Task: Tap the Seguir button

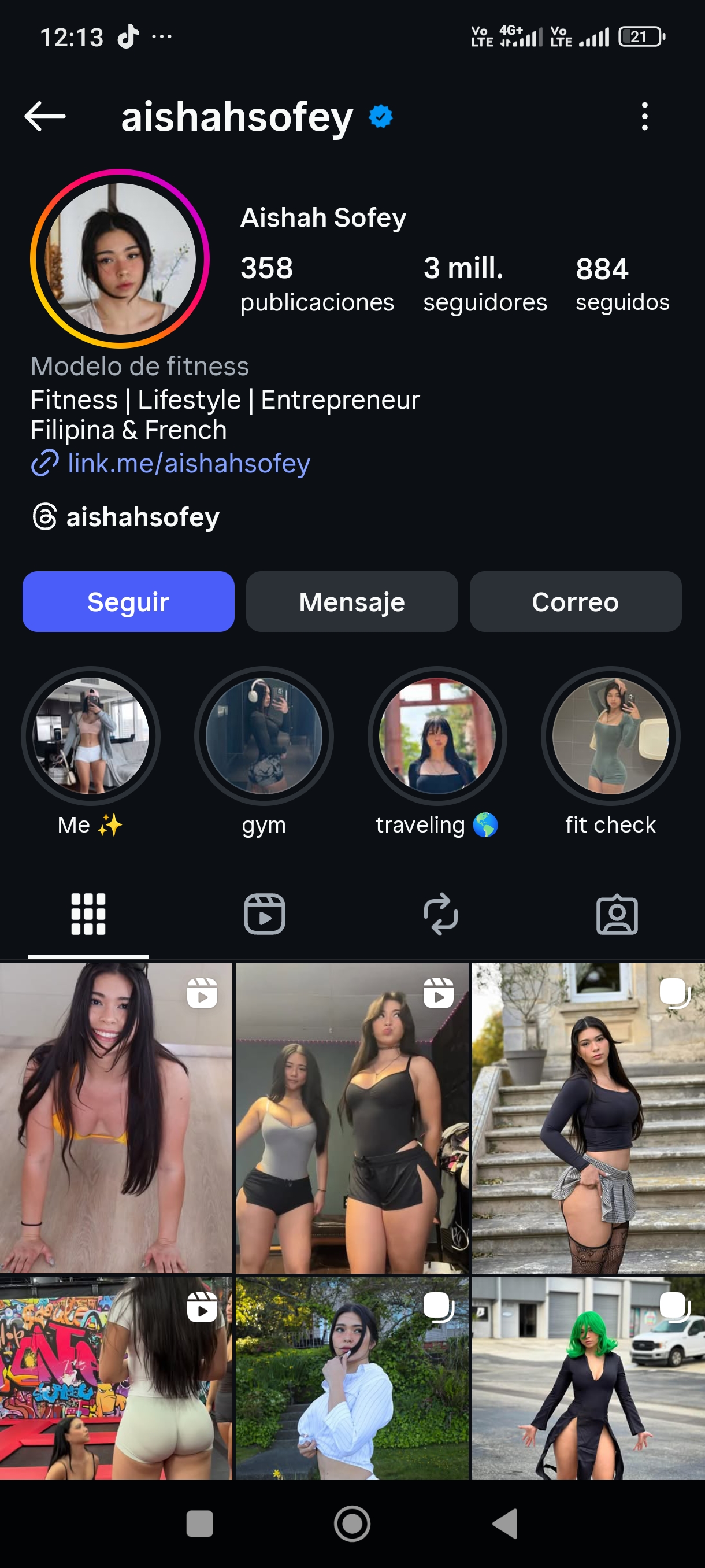Action: (128, 601)
